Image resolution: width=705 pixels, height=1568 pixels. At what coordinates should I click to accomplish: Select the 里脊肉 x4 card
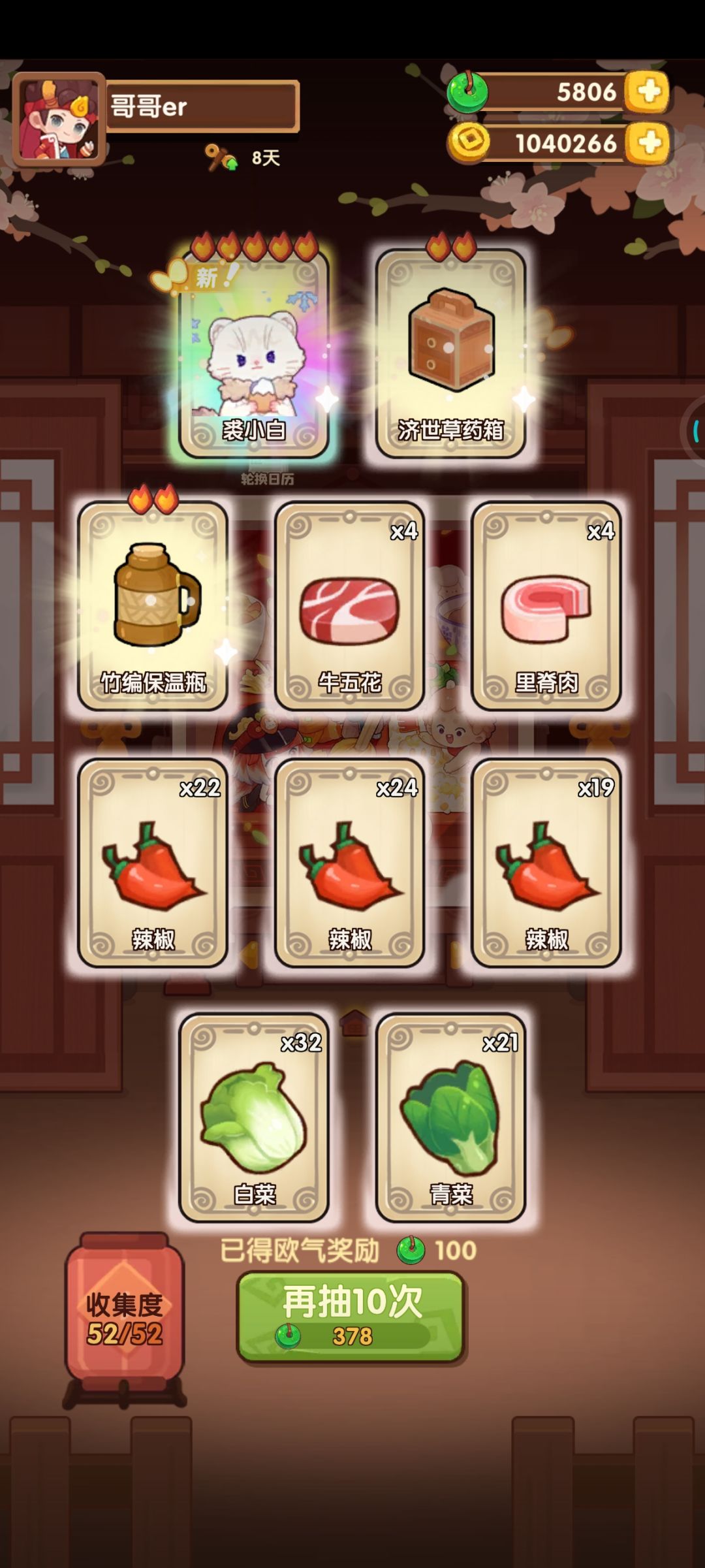546,606
